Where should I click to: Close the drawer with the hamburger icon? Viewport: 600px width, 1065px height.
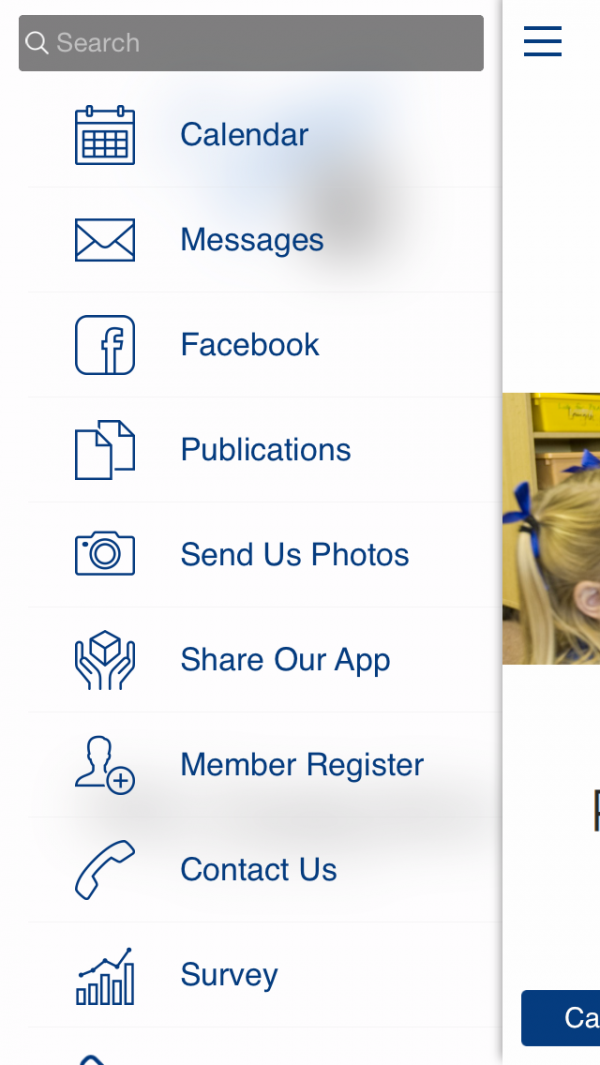tap(542, 41)
